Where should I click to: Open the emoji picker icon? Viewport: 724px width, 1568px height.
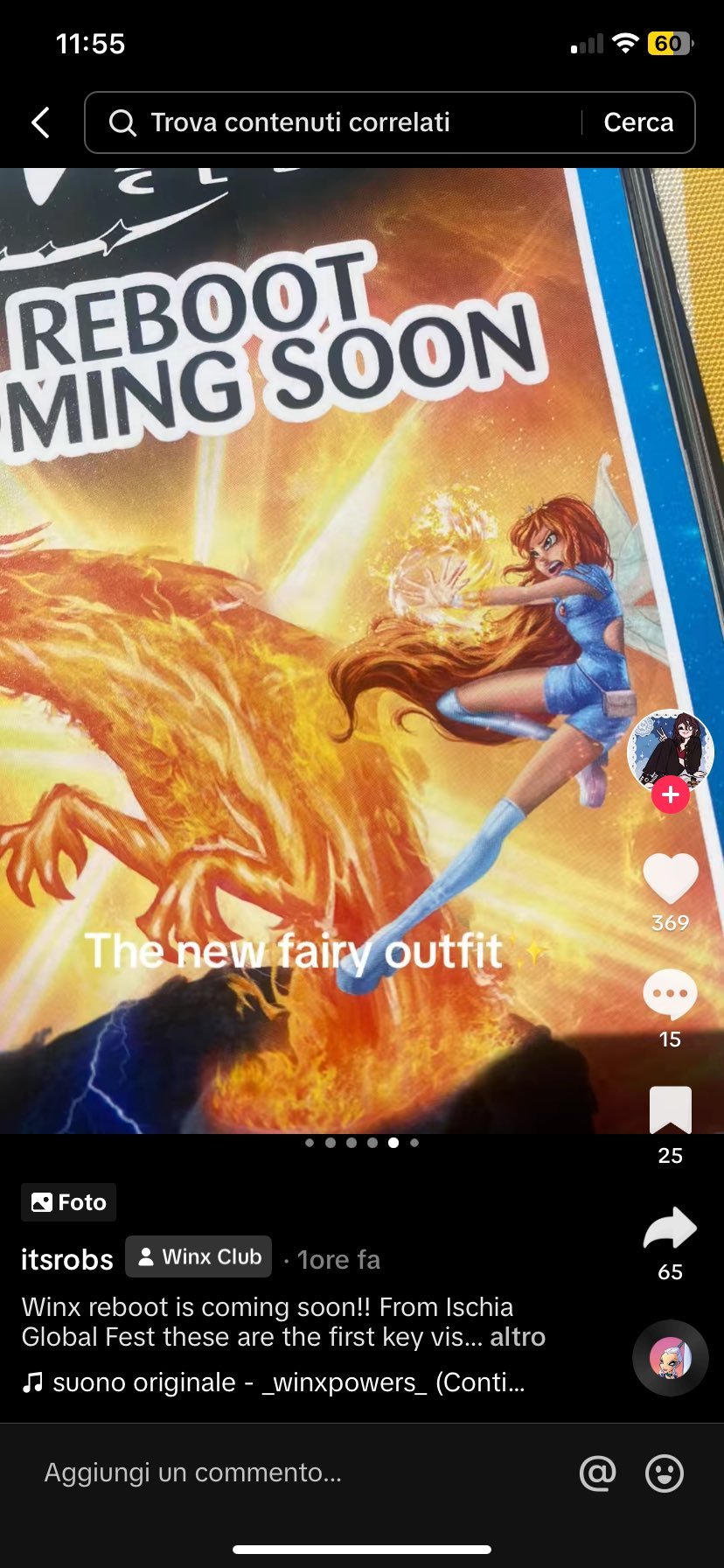[x=665, y=1473]
